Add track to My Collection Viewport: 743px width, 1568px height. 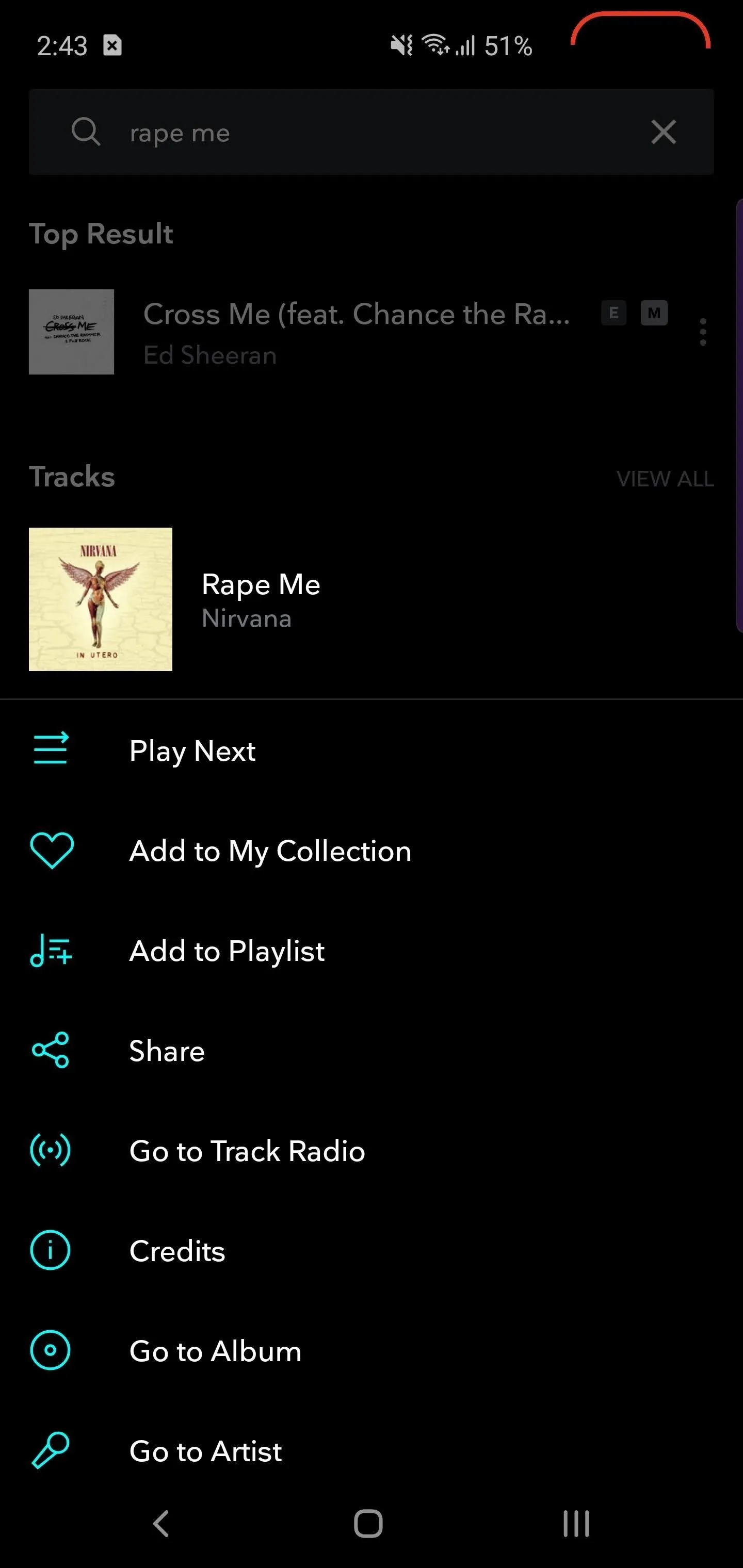372,851
